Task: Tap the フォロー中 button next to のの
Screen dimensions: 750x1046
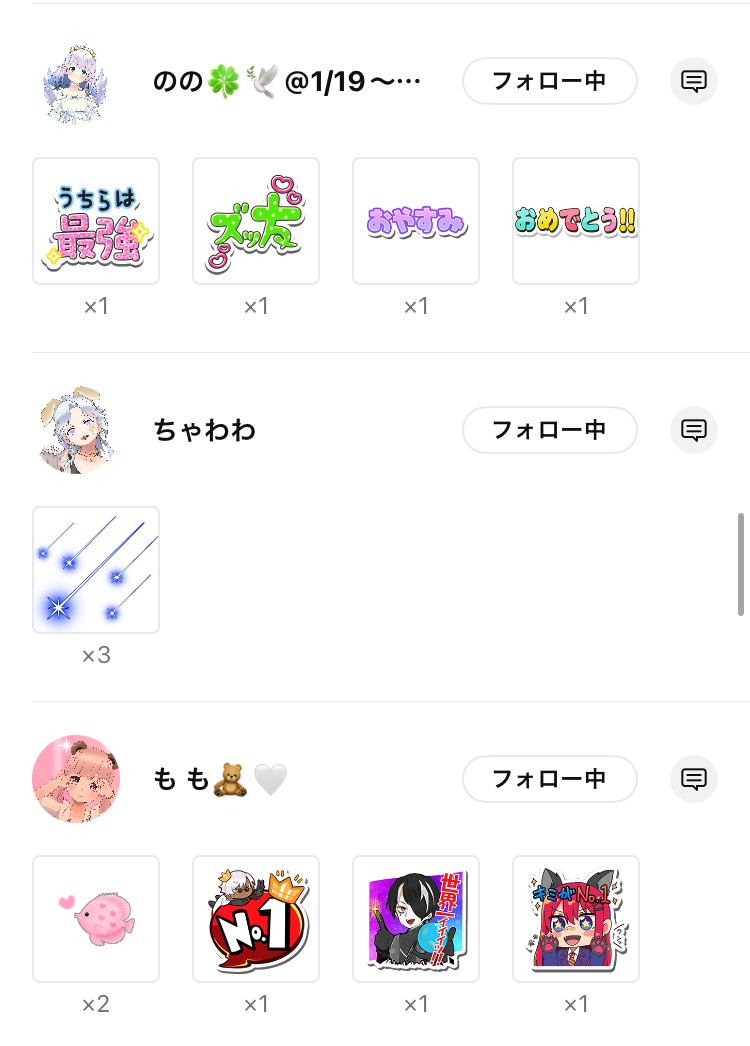Action: pyautogui.click(x=549, y=81)
